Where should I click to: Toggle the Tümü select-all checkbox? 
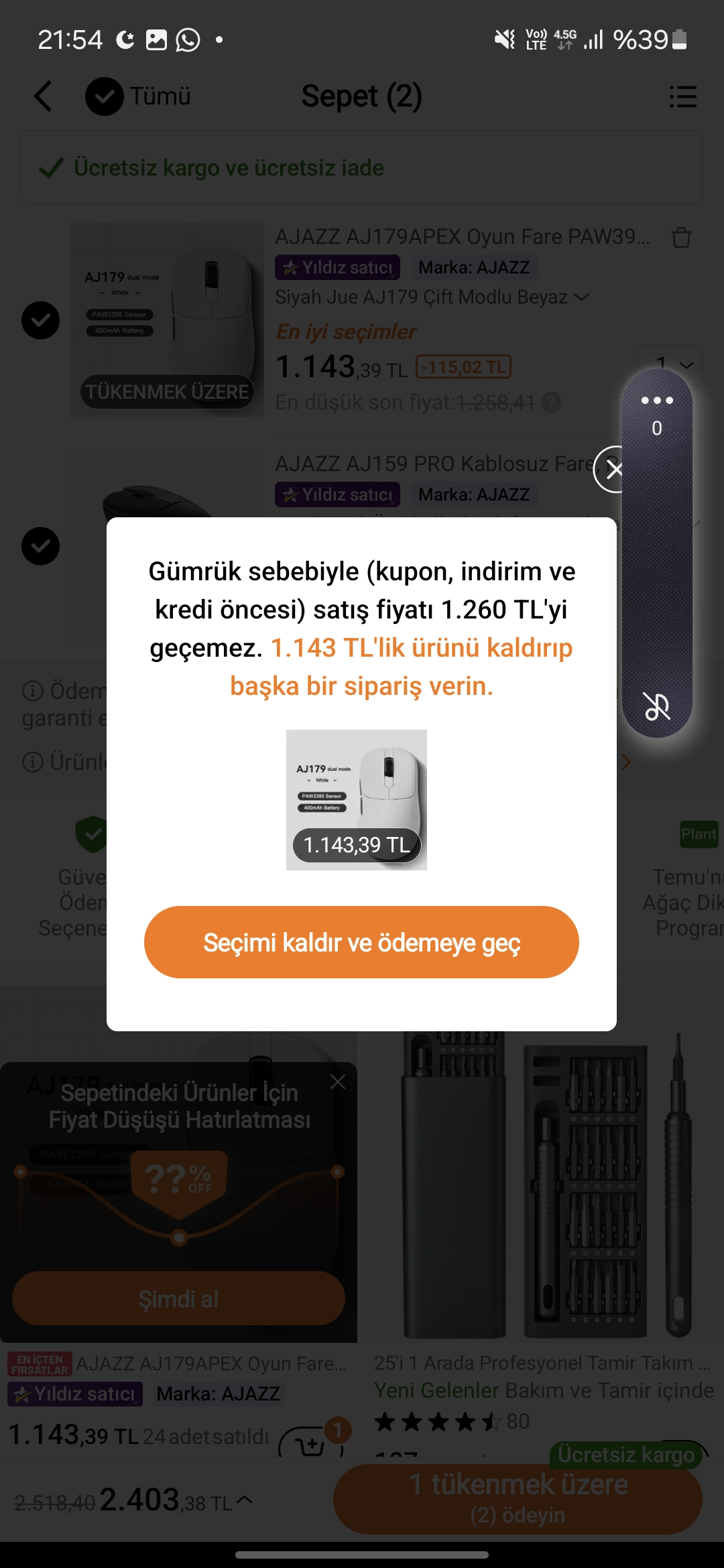[x=105, y=96]
